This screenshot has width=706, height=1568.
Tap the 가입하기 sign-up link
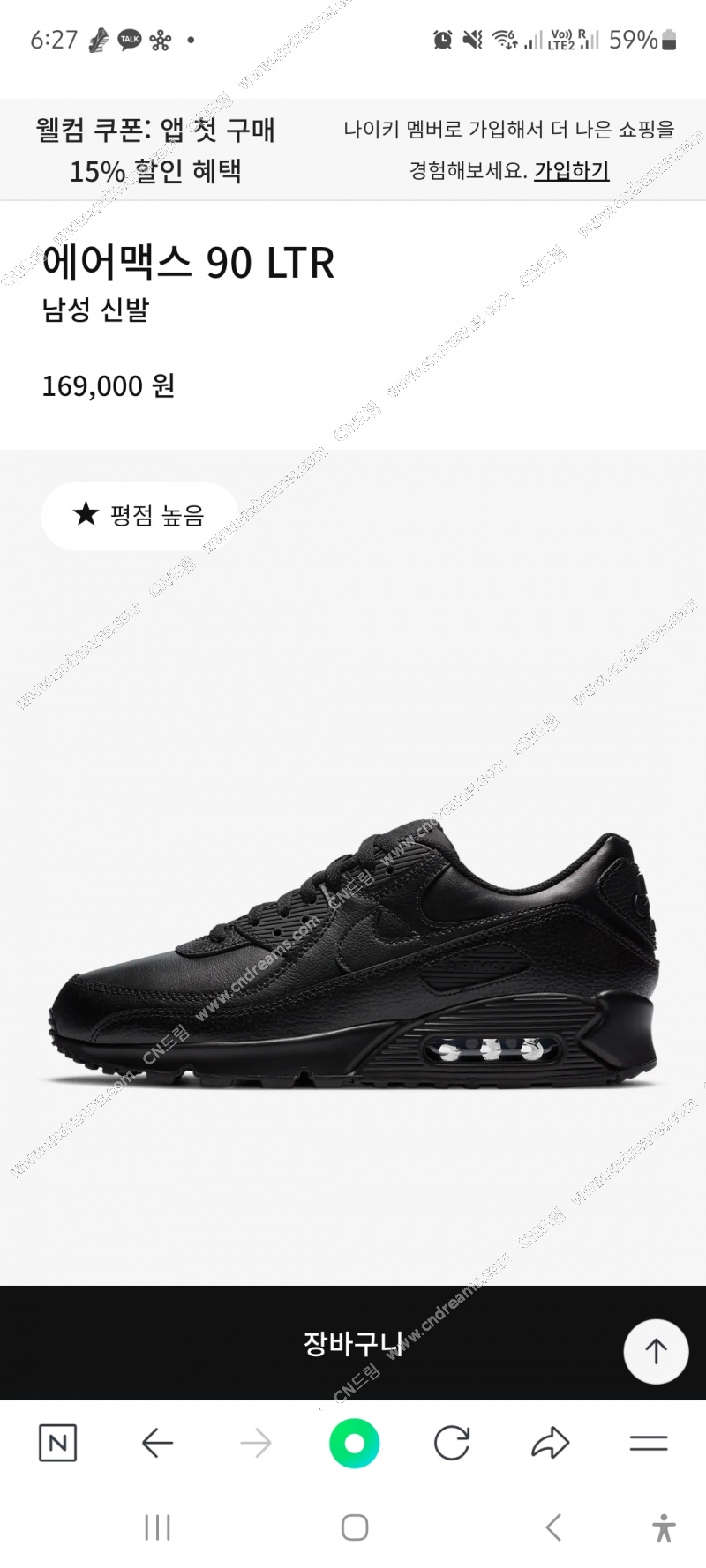point(571,170)
